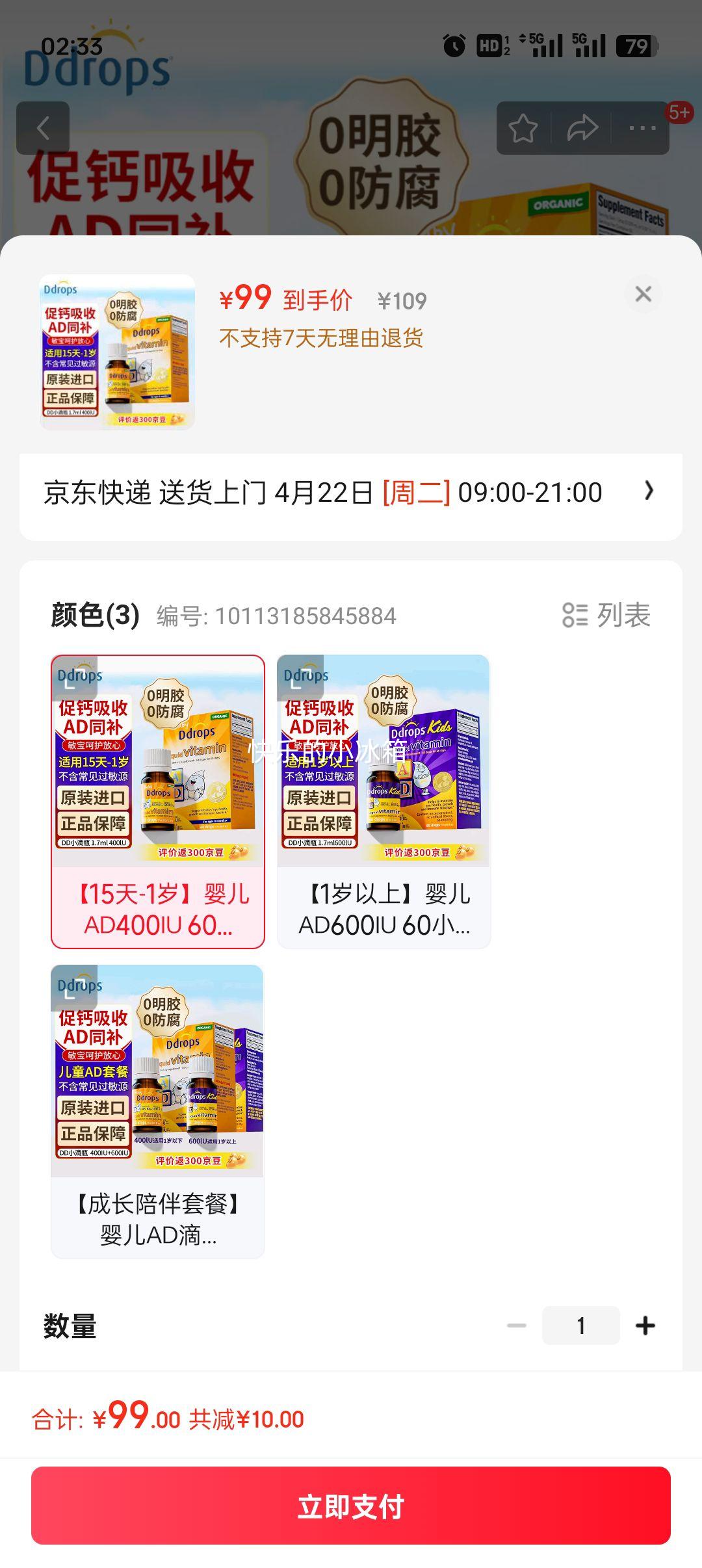Viewport: 702px width, 1568px height.
Task: Expand delivery time options via the chevron
Action: pyautogui.click(x=649, y=492)
